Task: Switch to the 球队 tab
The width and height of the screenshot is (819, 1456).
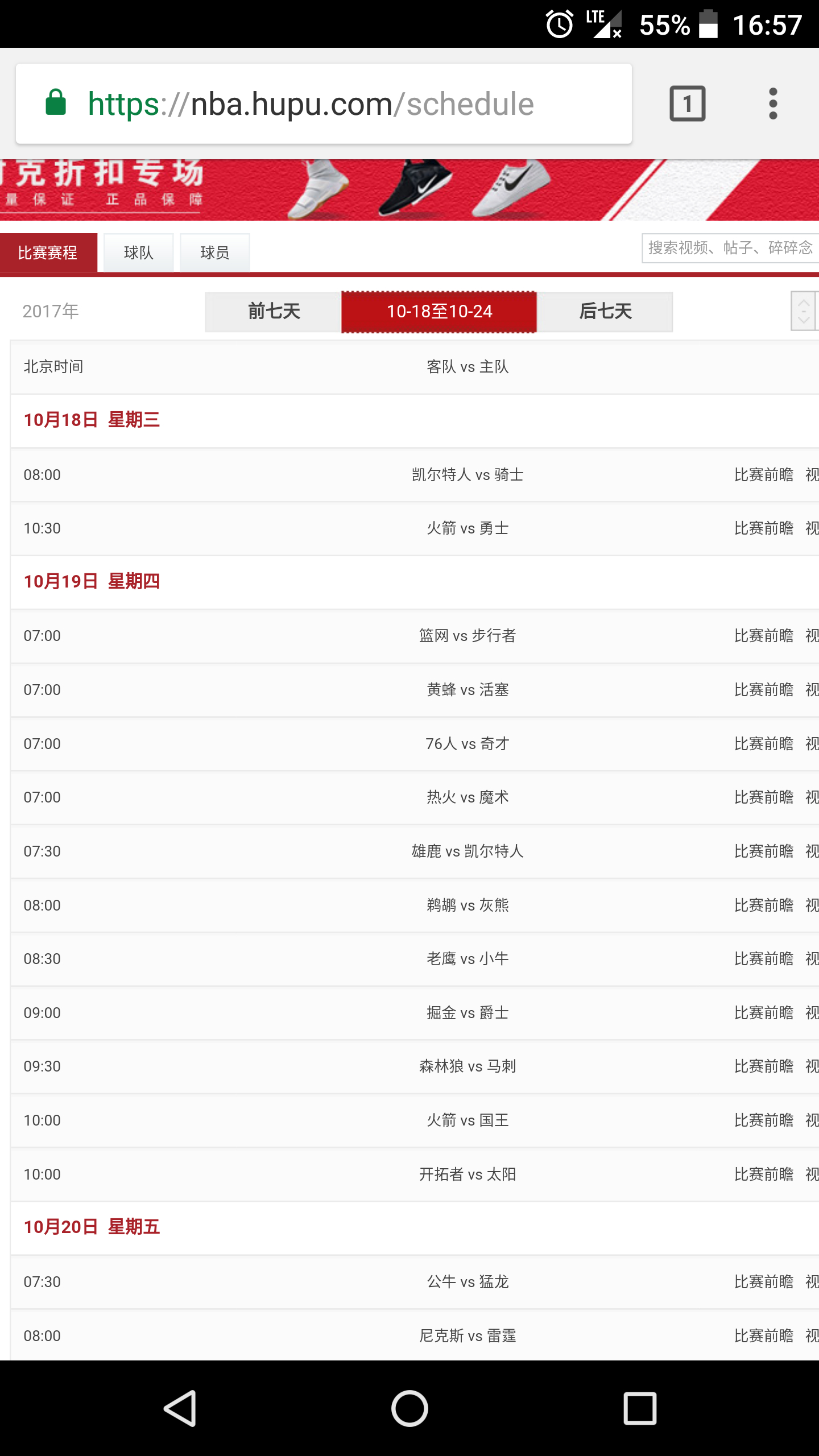Action: tap(139, 253)
